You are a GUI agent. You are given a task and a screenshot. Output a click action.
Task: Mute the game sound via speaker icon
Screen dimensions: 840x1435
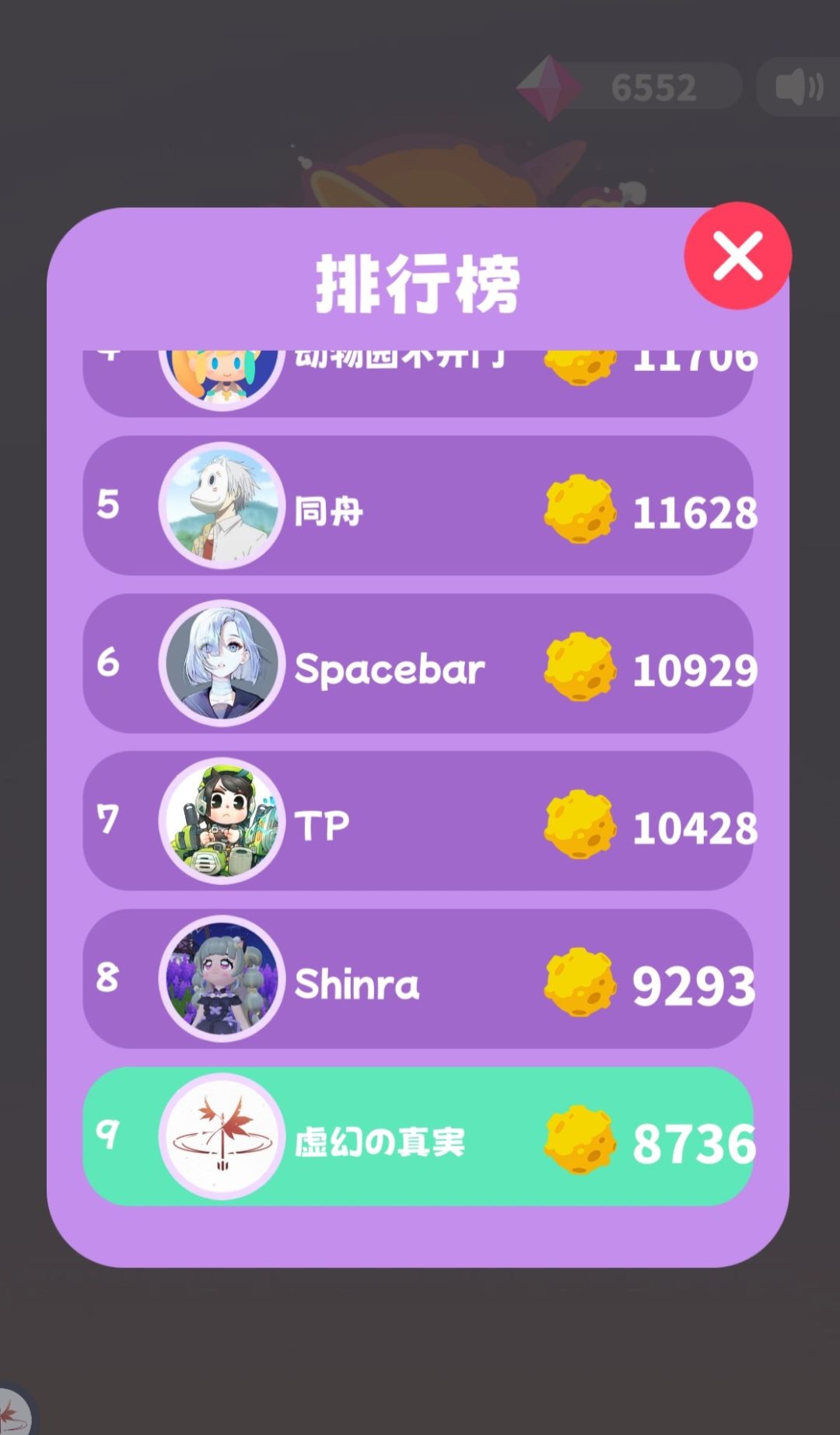(800, 87)
